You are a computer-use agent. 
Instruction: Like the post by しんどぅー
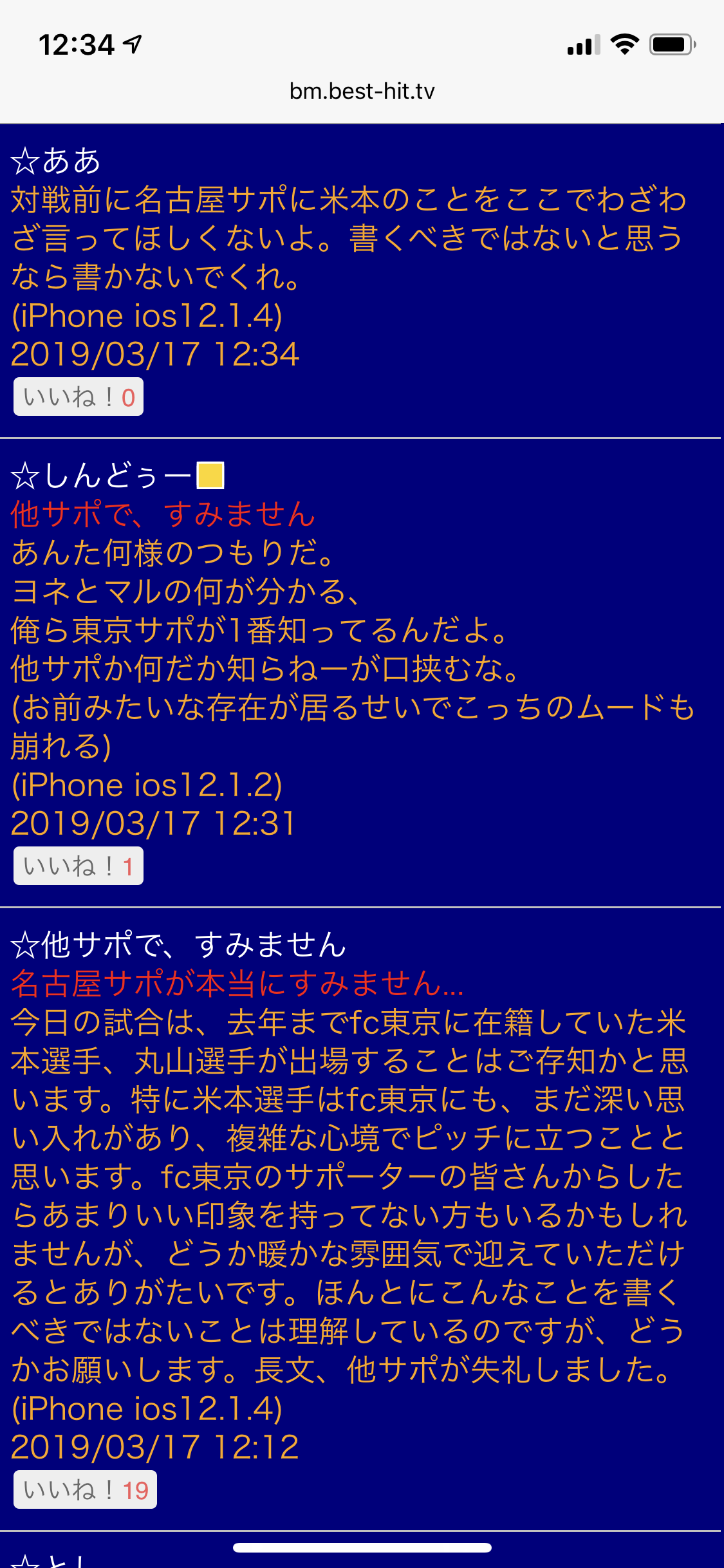(79, 866)
